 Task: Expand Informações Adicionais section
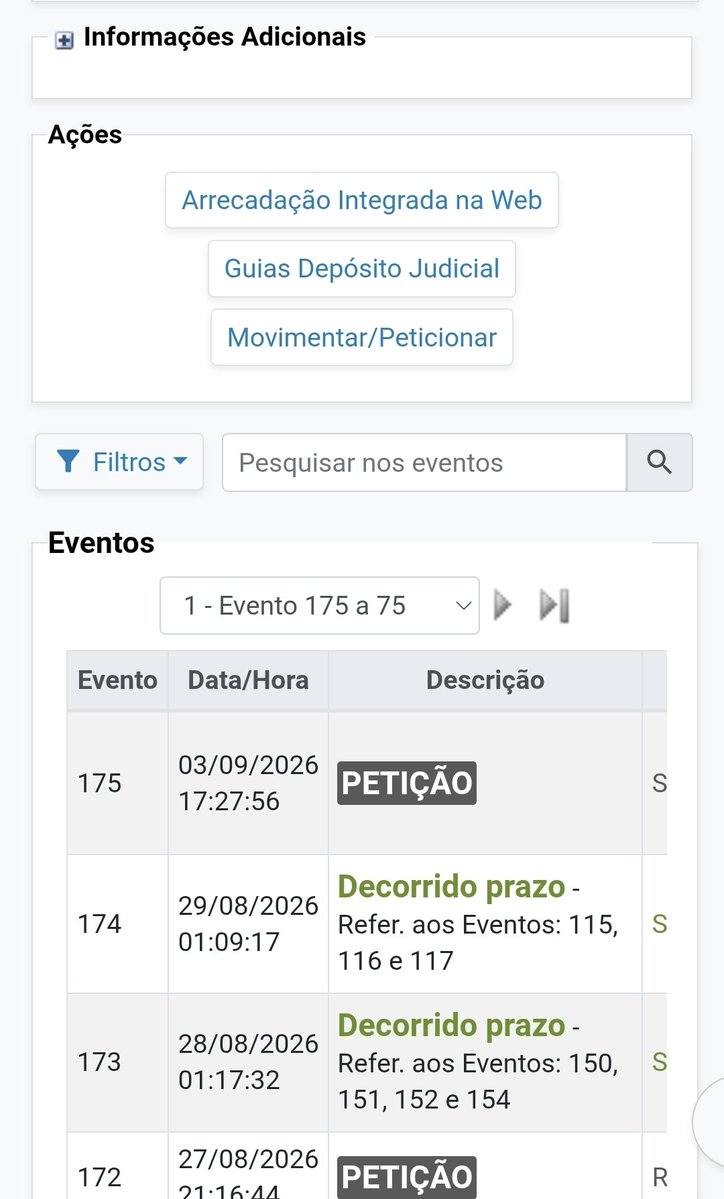(64, 41)
